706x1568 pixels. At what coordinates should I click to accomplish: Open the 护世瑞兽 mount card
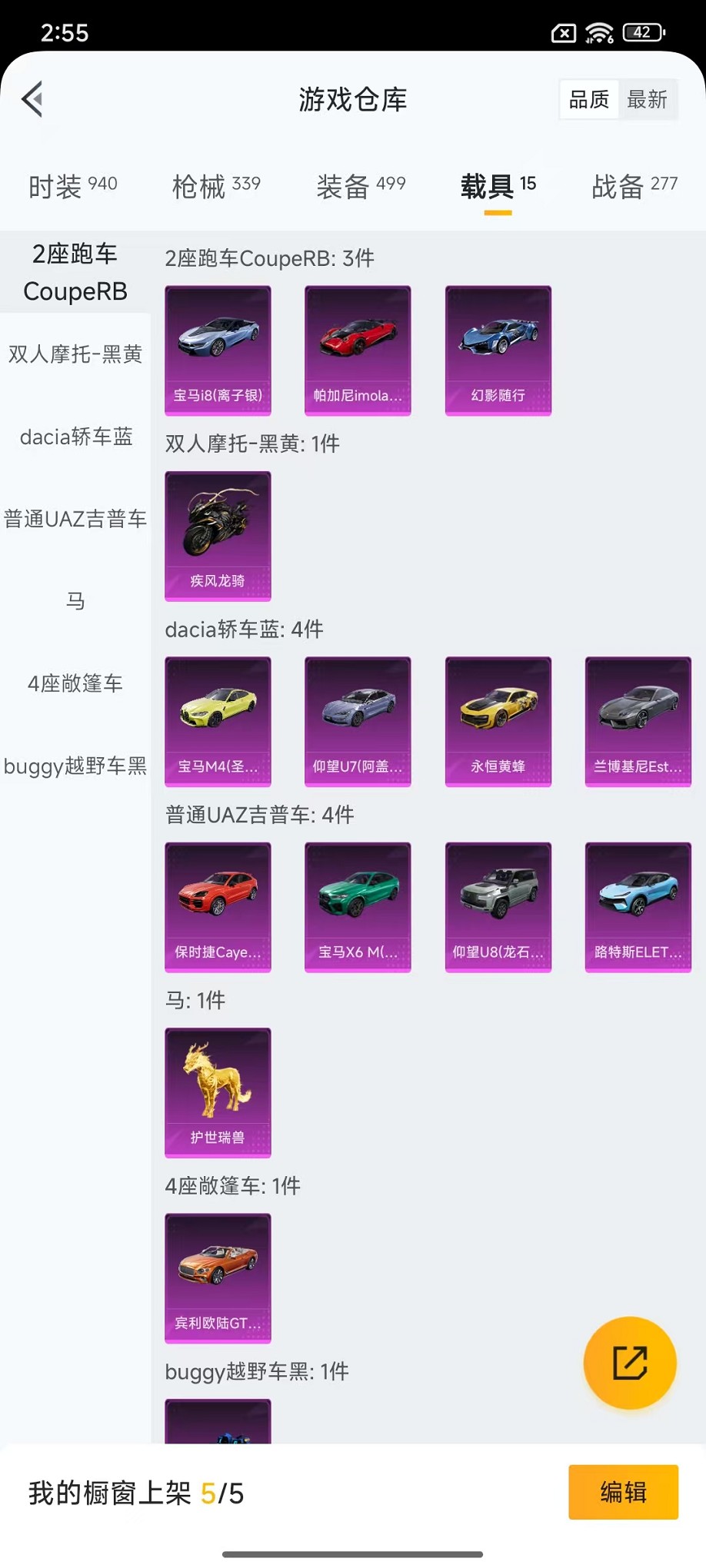point(218,1092)
